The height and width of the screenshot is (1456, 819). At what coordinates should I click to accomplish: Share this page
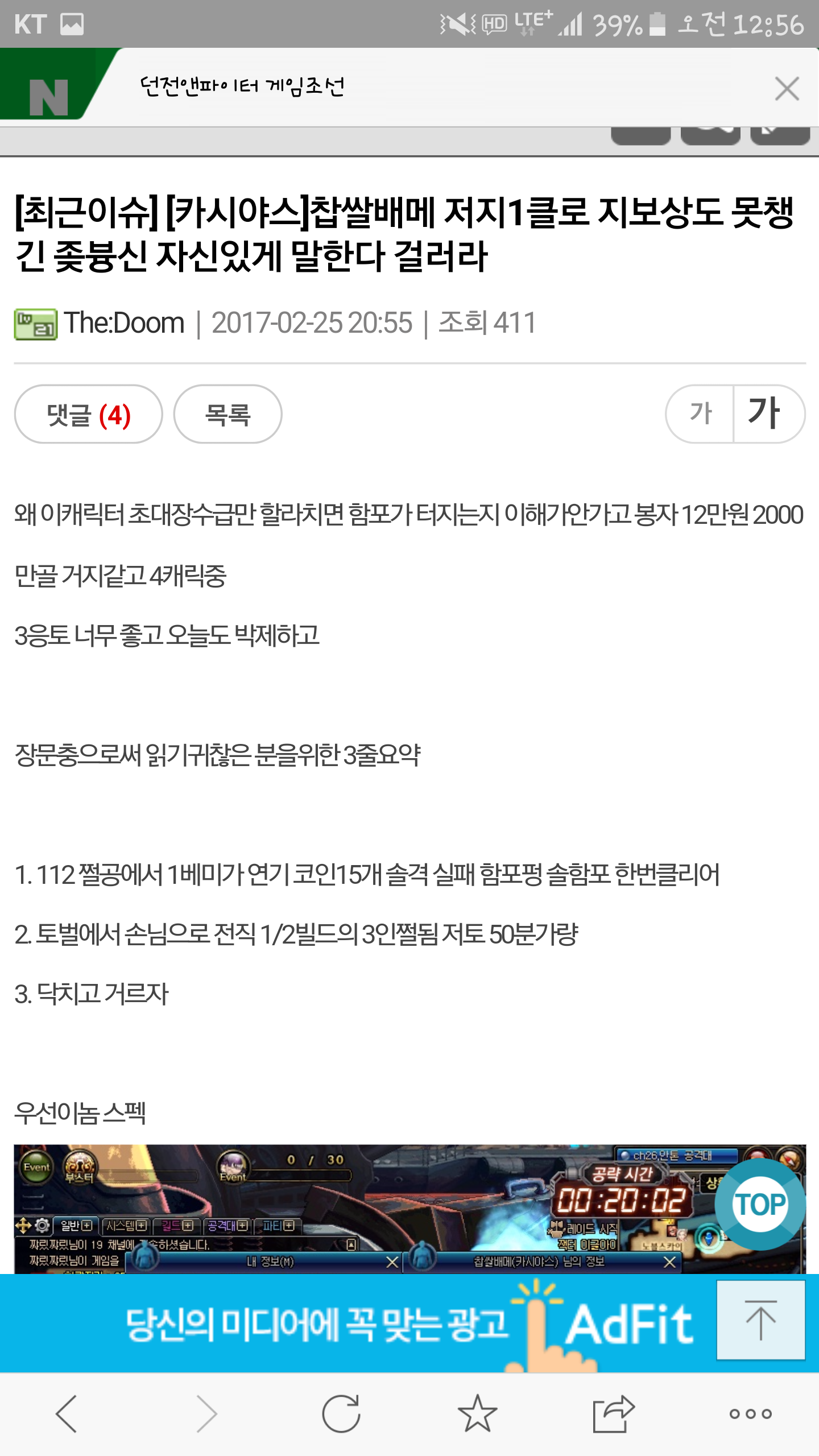coord(613,1414)
